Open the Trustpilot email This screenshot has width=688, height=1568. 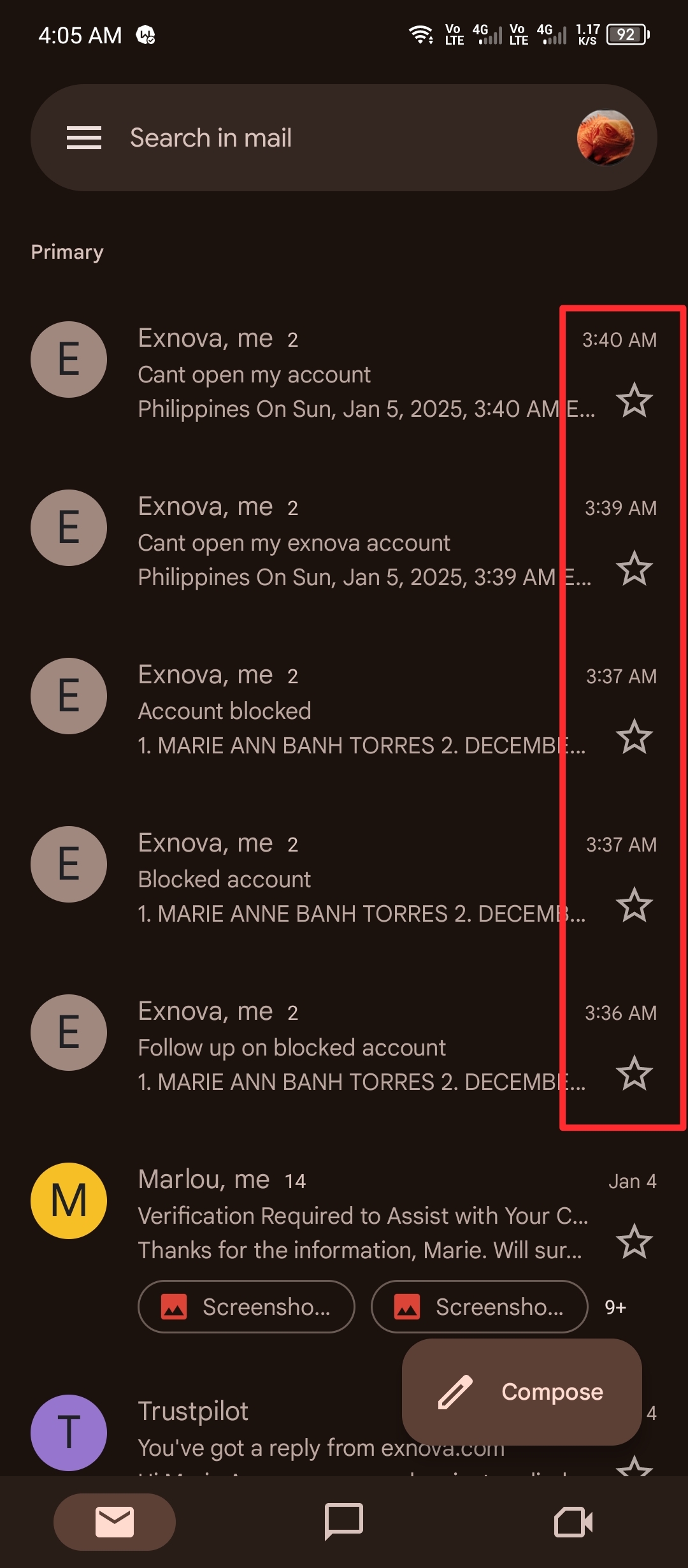[255, 1428]
